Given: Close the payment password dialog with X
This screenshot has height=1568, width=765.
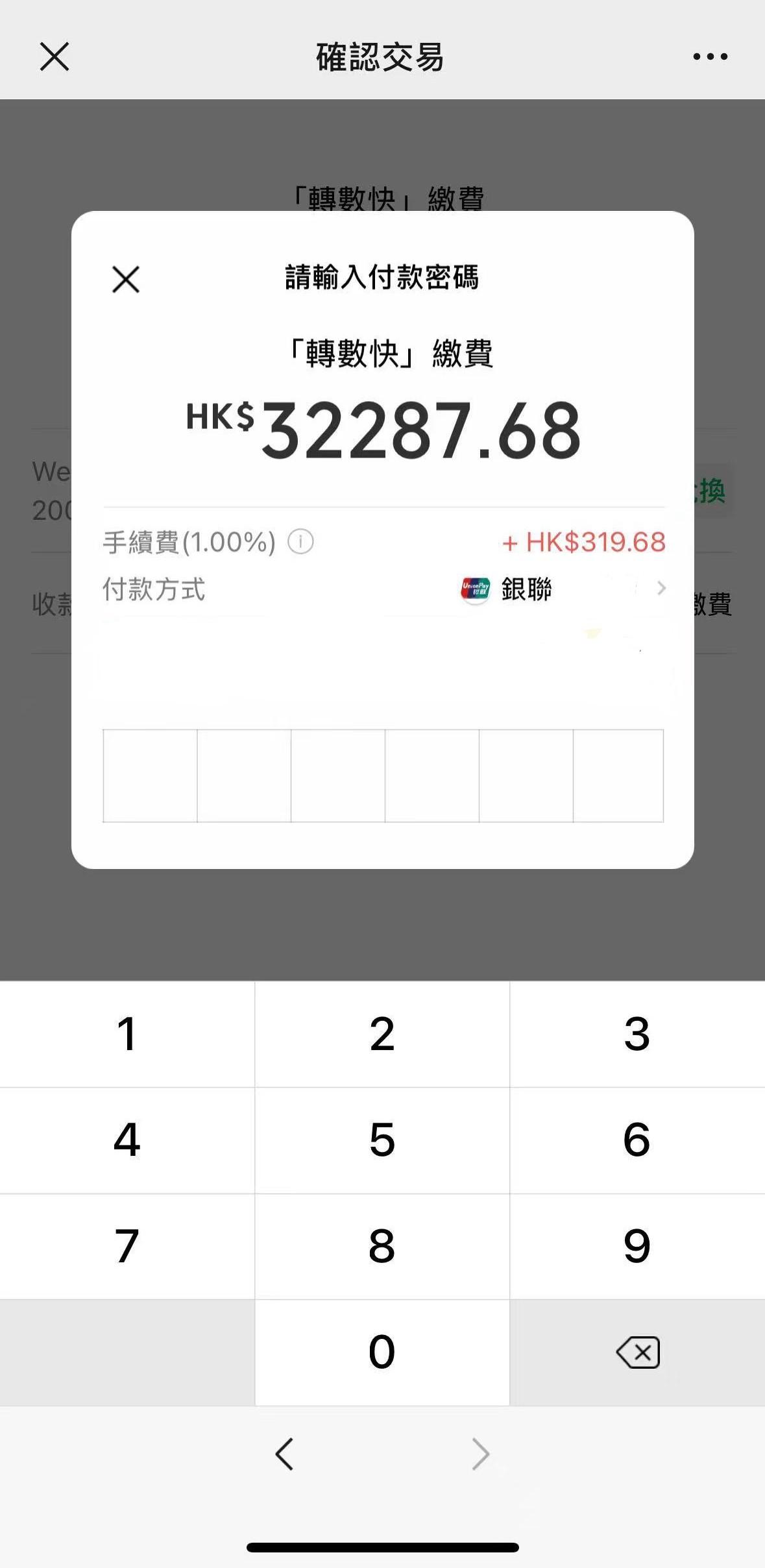Looking at the screenshot, I should (125, 280).
